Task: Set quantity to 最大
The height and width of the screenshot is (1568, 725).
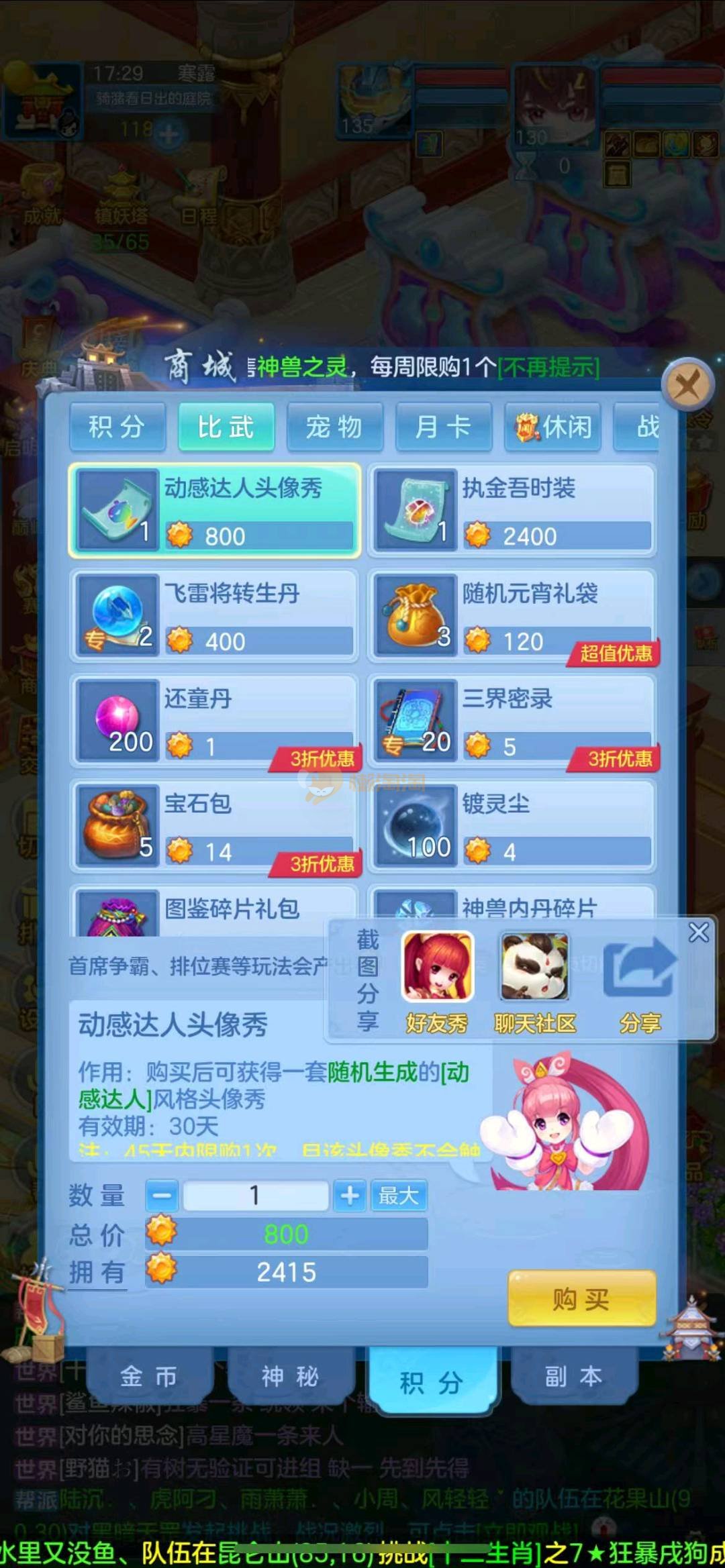Action: pos(399,1195)
